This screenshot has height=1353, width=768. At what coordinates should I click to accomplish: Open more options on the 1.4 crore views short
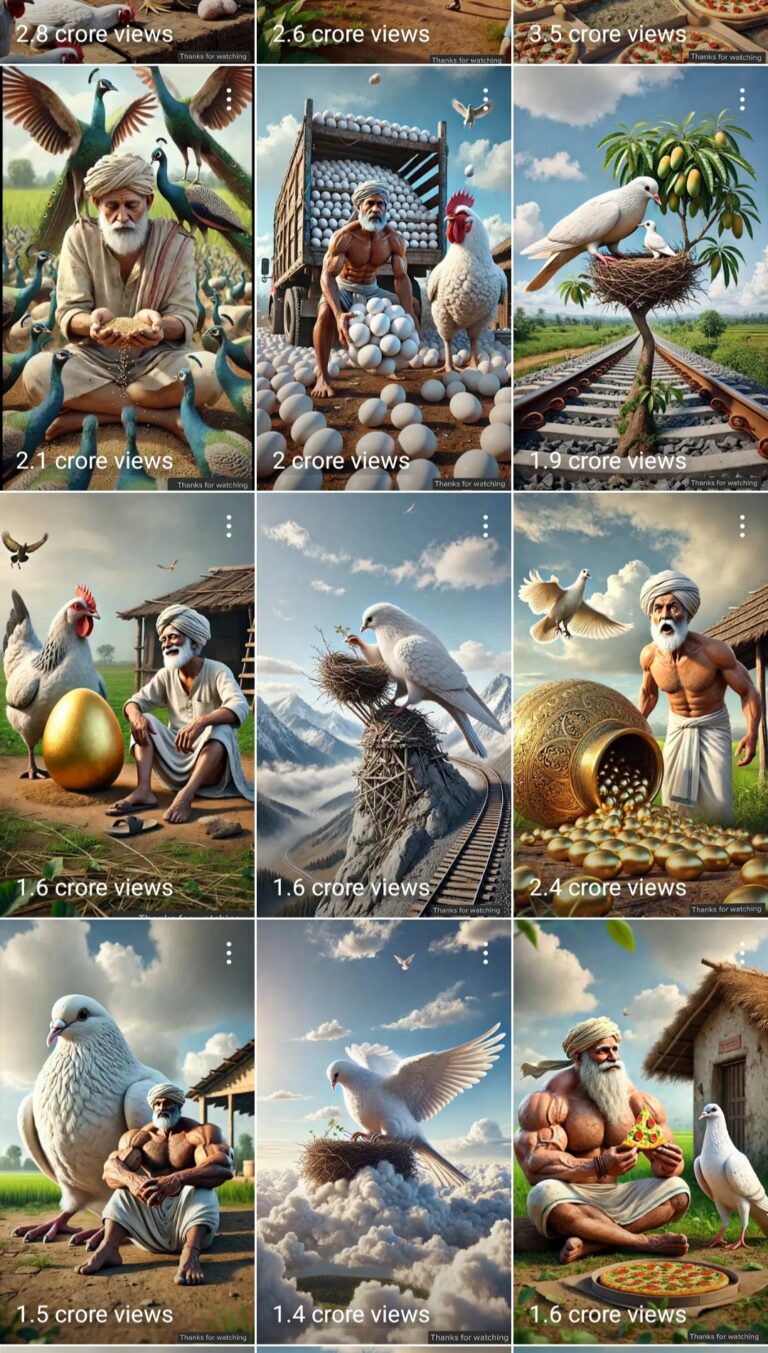[x=485, y=953]
